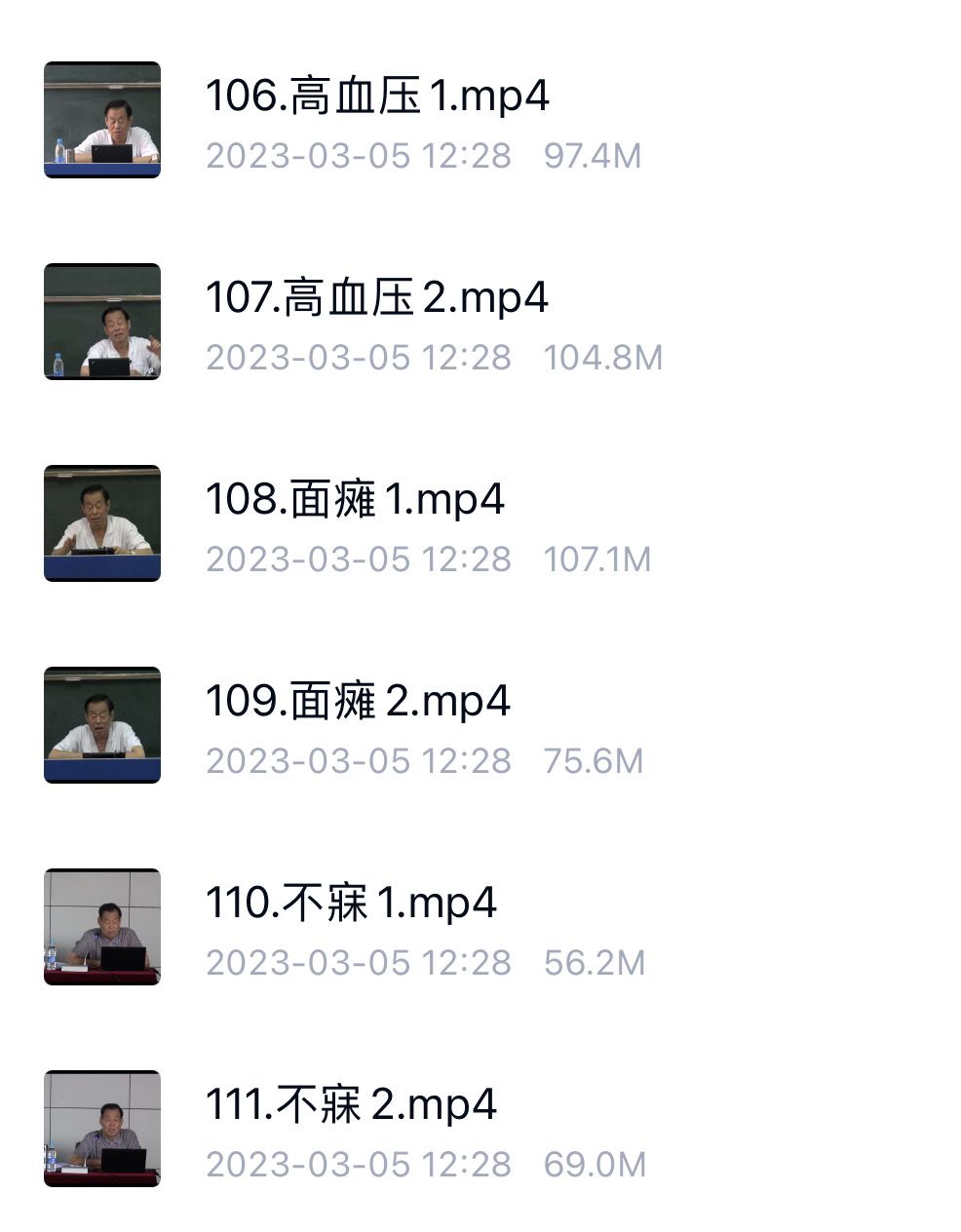961x1232 pixels.
Task: Open the 106.高血压1.mp4 video file
Action: coord(376,97)
